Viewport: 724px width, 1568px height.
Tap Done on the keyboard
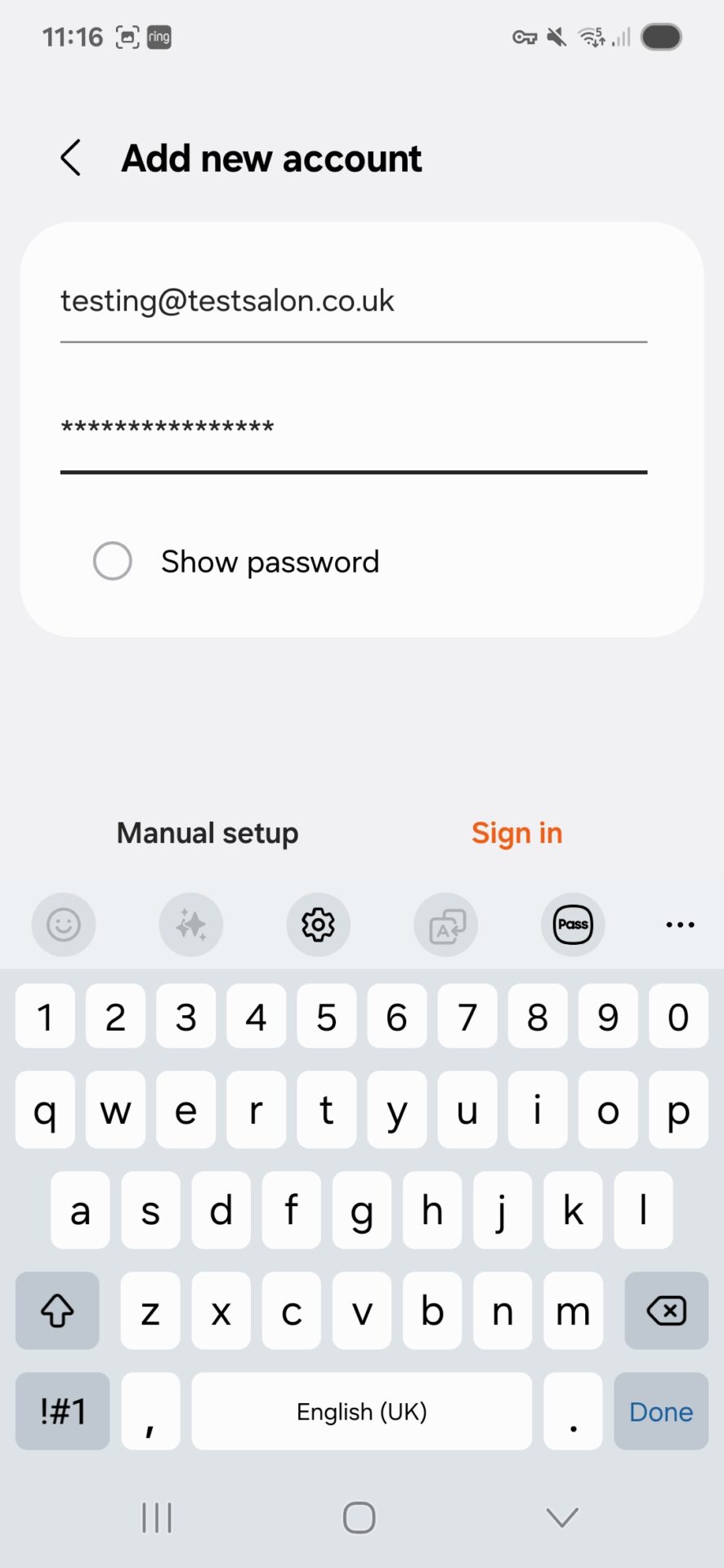tap(660, 1411)
